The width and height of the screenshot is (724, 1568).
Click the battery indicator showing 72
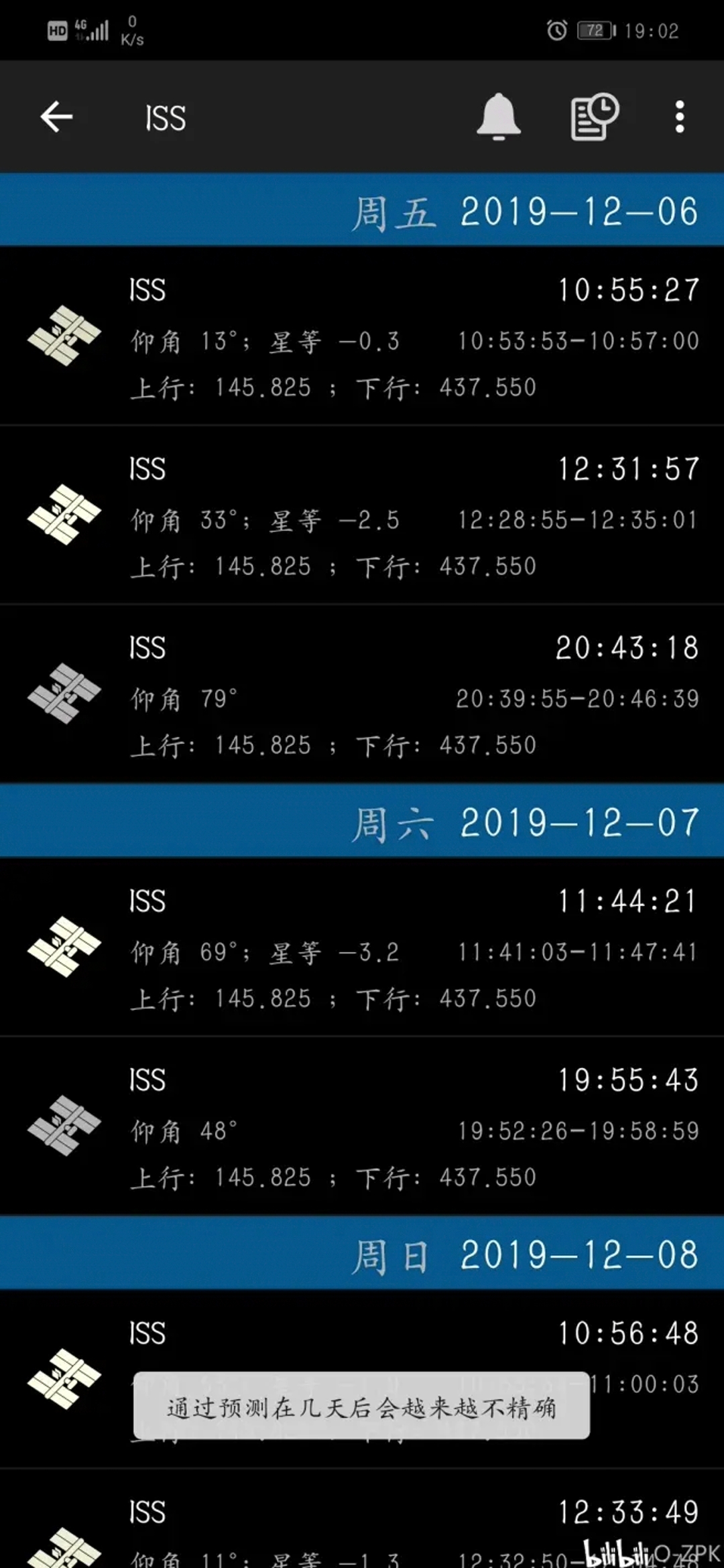(x=592, y=30)
